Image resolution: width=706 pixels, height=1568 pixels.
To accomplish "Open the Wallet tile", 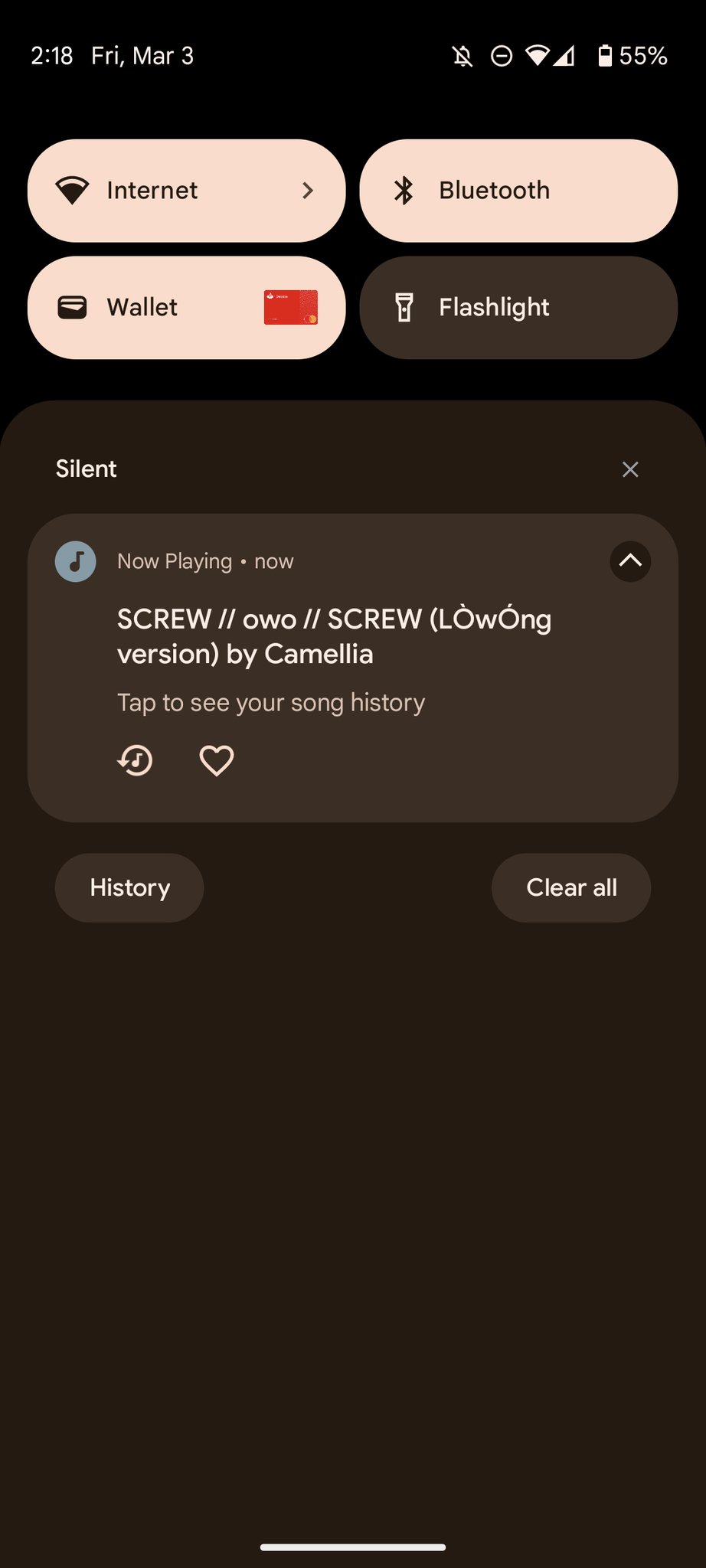I will [x=186, y=308].
